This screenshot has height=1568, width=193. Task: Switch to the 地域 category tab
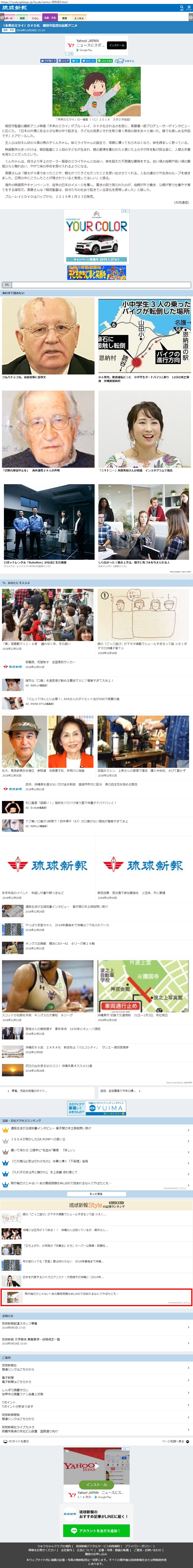(x=23, y=18)
